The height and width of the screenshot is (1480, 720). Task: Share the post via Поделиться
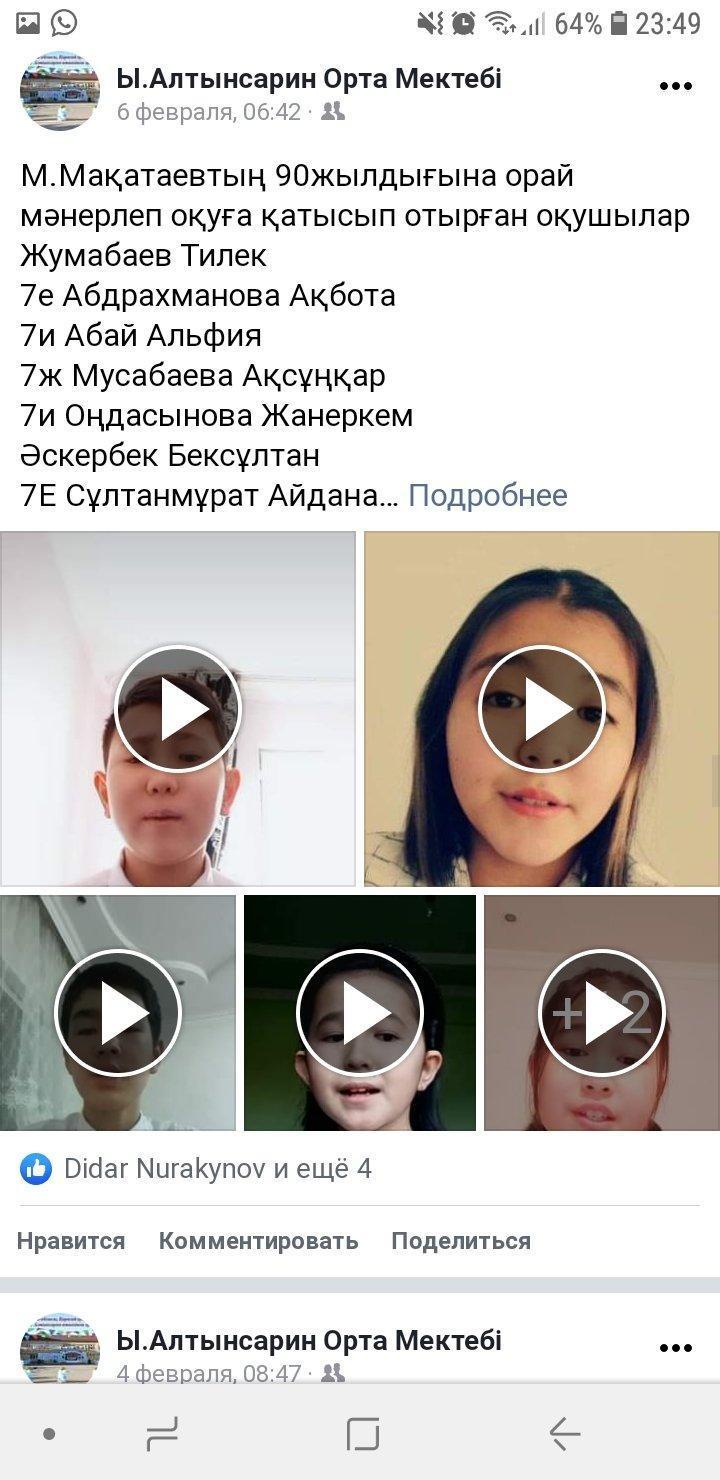(461, 1241)
